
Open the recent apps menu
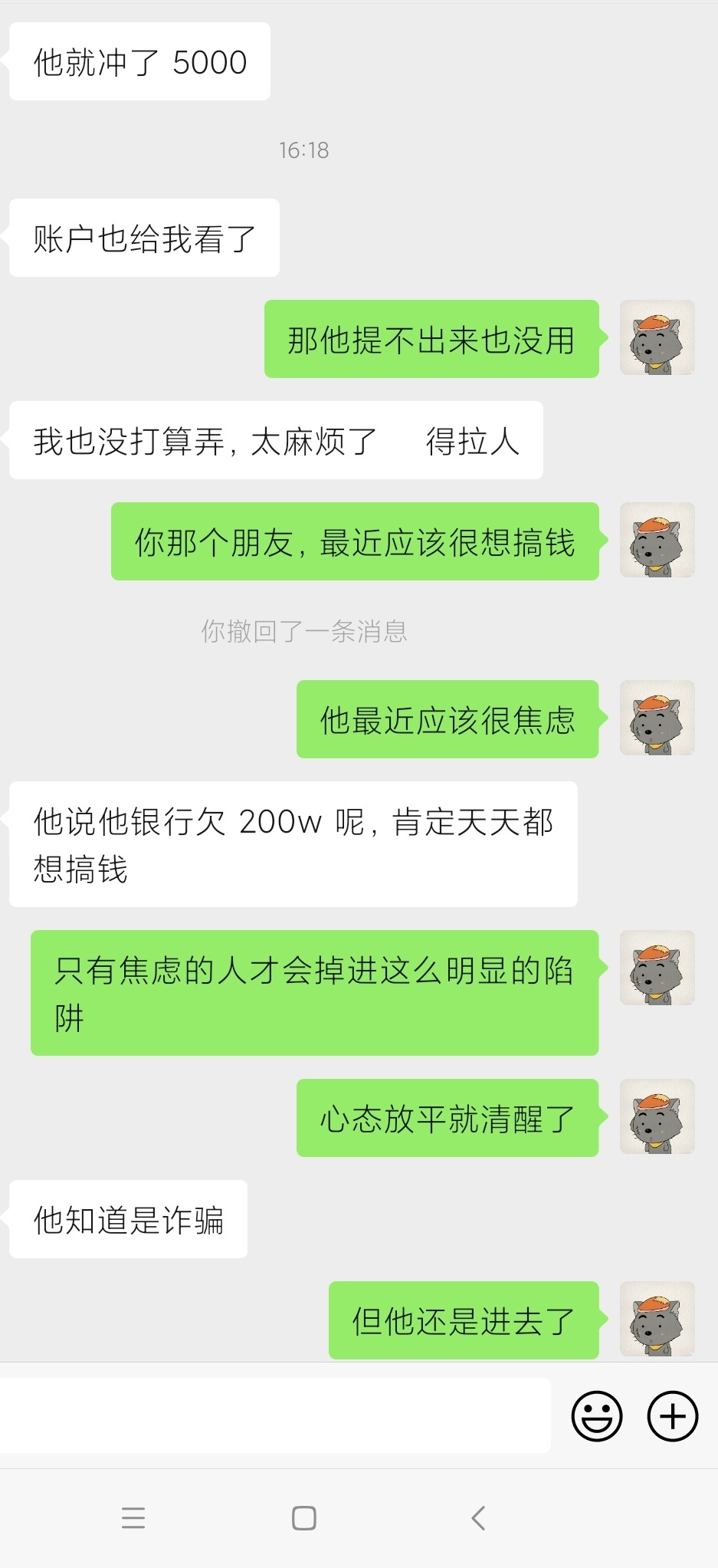point(133,1518)
